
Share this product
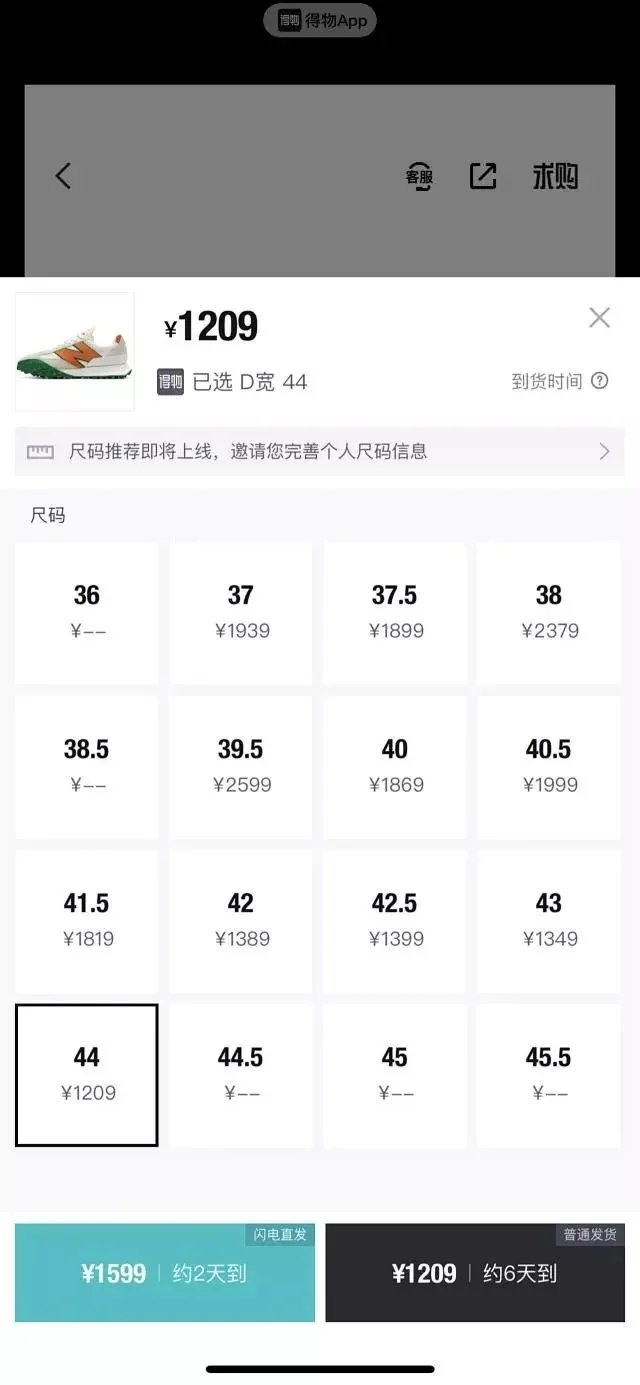[x=483, y=177]
